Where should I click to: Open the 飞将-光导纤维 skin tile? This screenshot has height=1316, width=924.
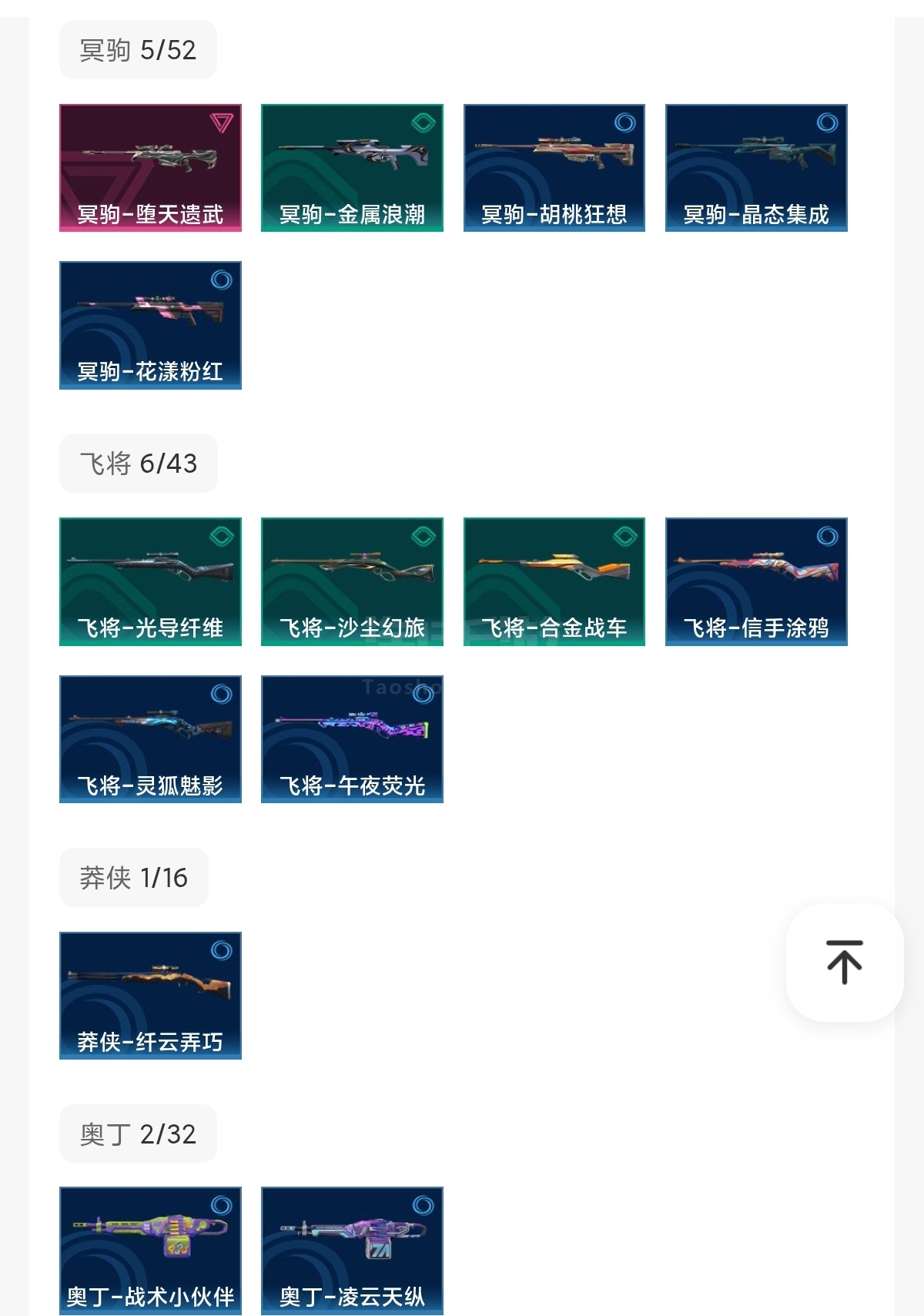click(x=150, y=581)
